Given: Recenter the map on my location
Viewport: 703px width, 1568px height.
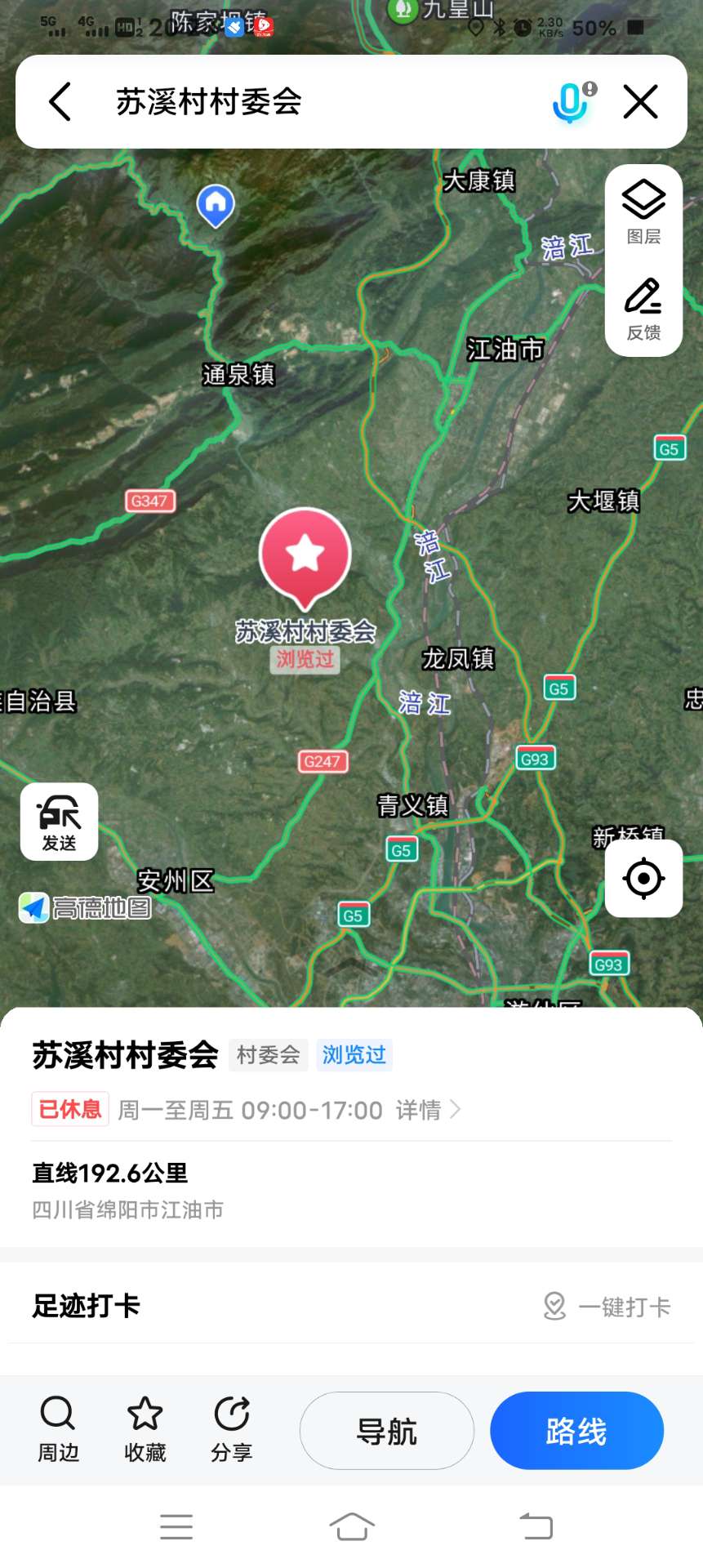Looking at the screenshot, I should coord(643,879).
